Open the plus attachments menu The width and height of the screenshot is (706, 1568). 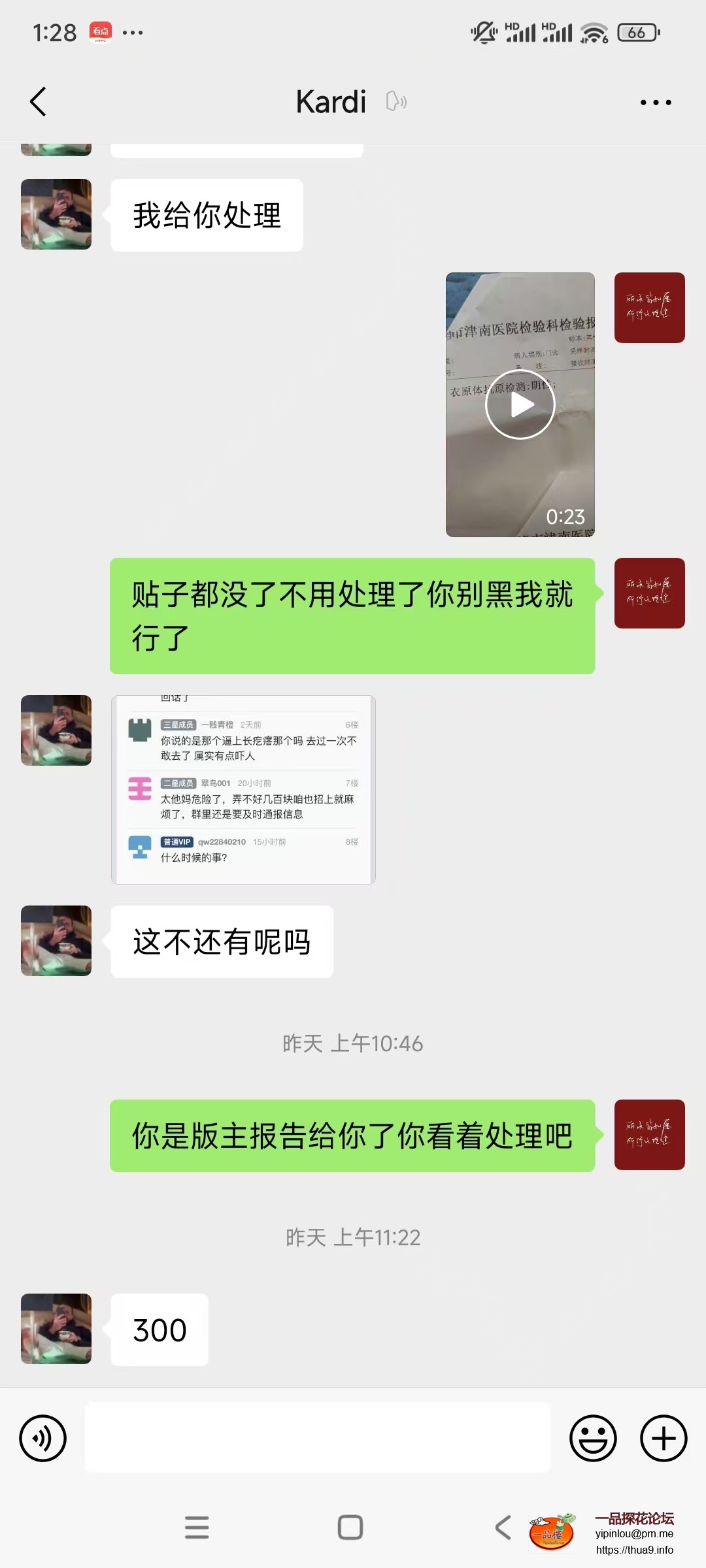[x=664, y=1439]
